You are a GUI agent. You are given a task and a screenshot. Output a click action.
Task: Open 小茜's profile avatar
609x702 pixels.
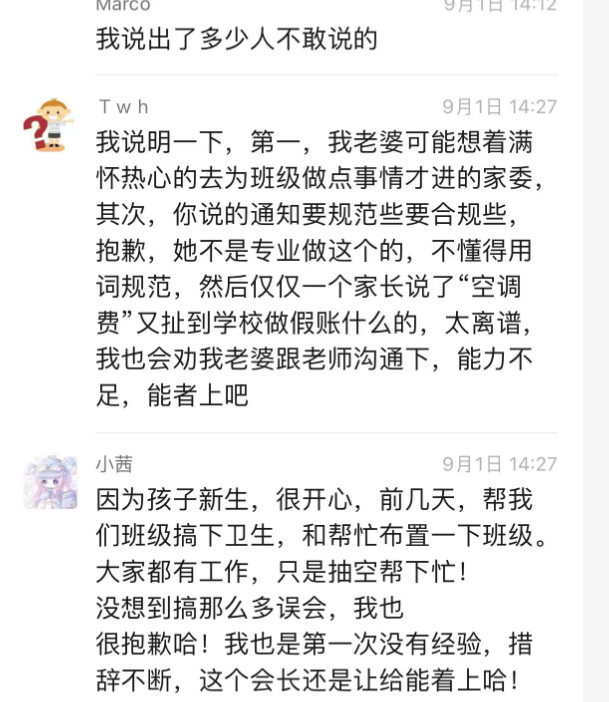coord(50,483)
